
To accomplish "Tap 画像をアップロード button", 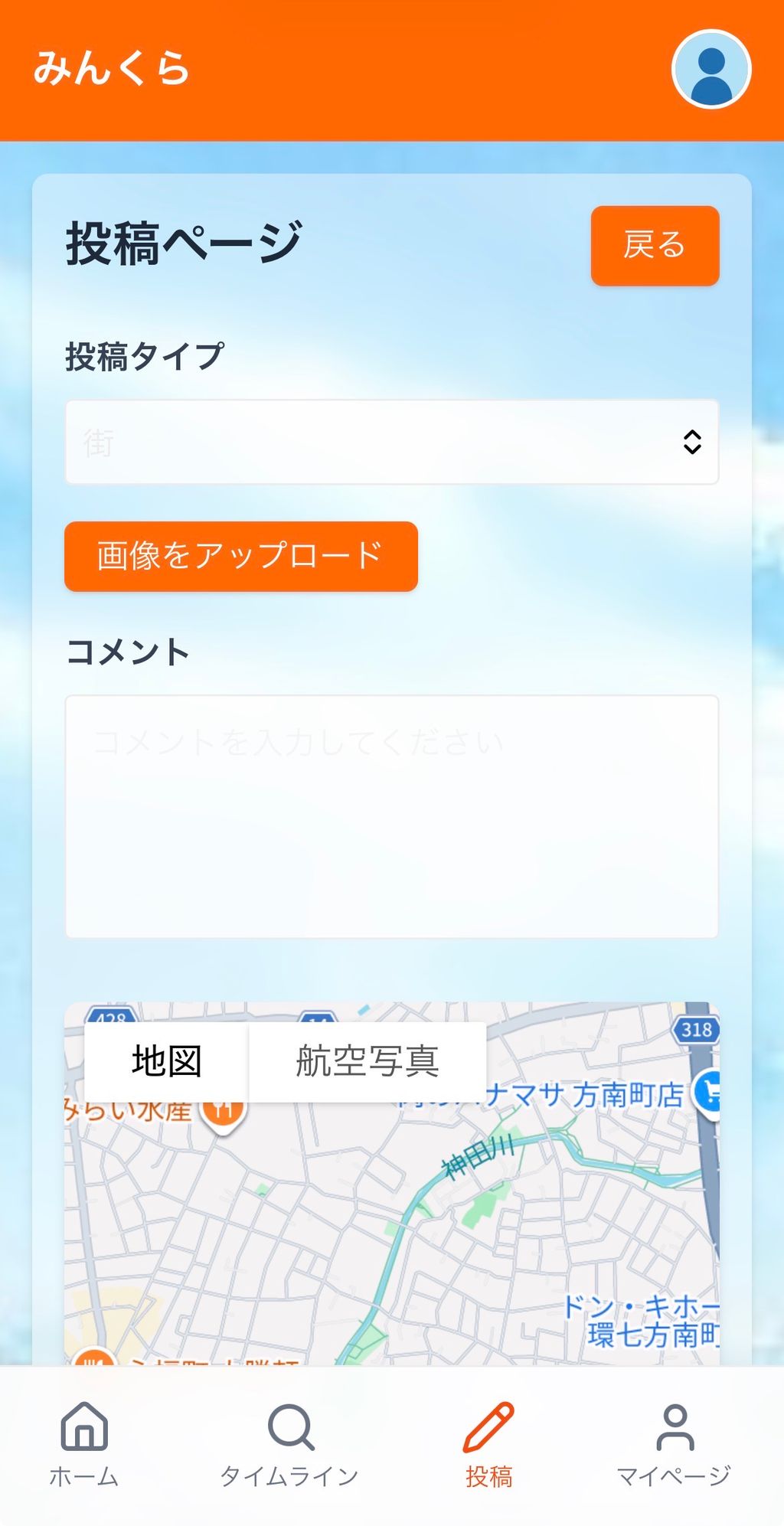I will (x=241, y=557).
